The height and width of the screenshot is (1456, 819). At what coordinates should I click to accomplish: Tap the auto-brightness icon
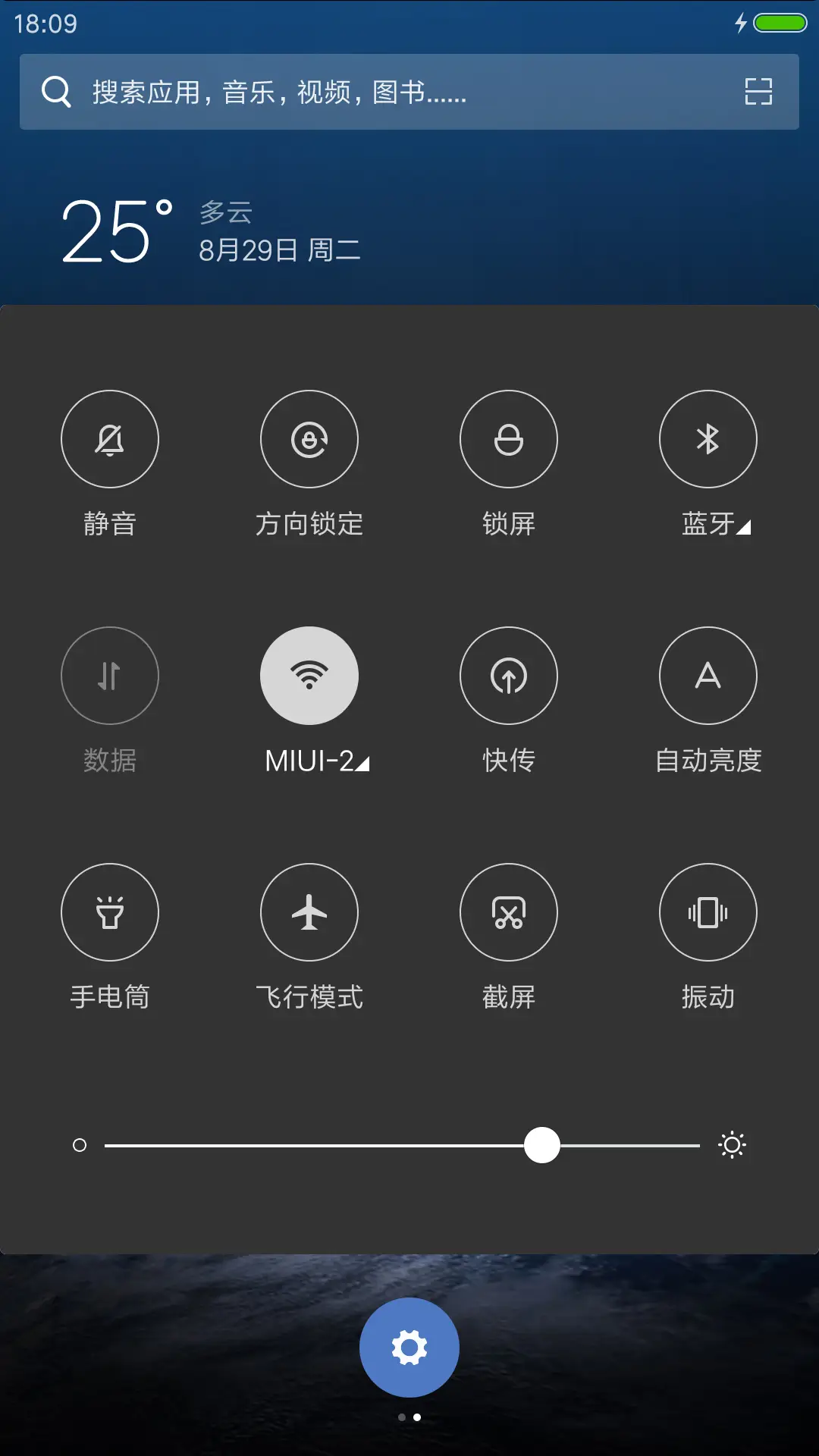[708, 676]
